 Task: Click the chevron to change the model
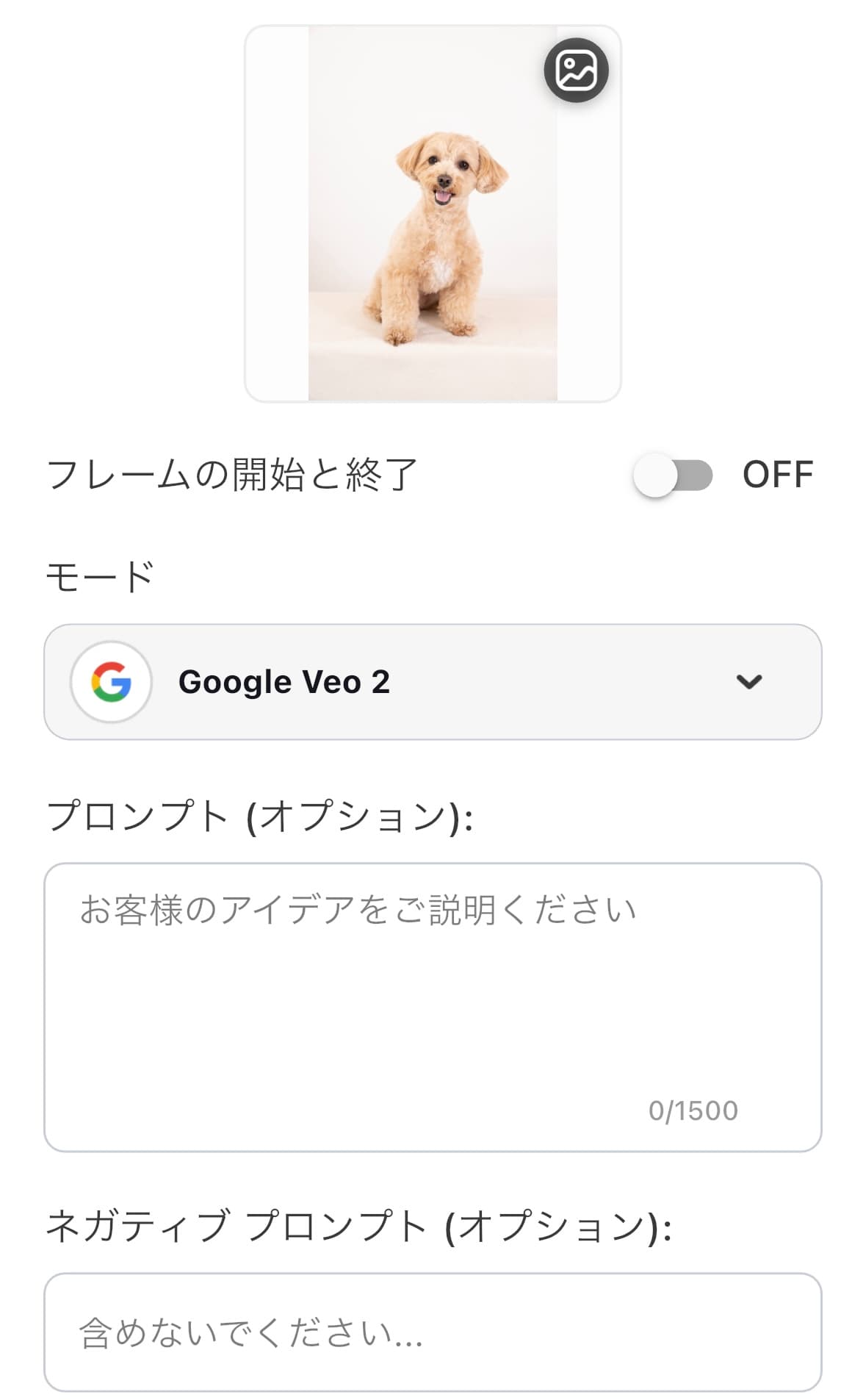point(748,682)
